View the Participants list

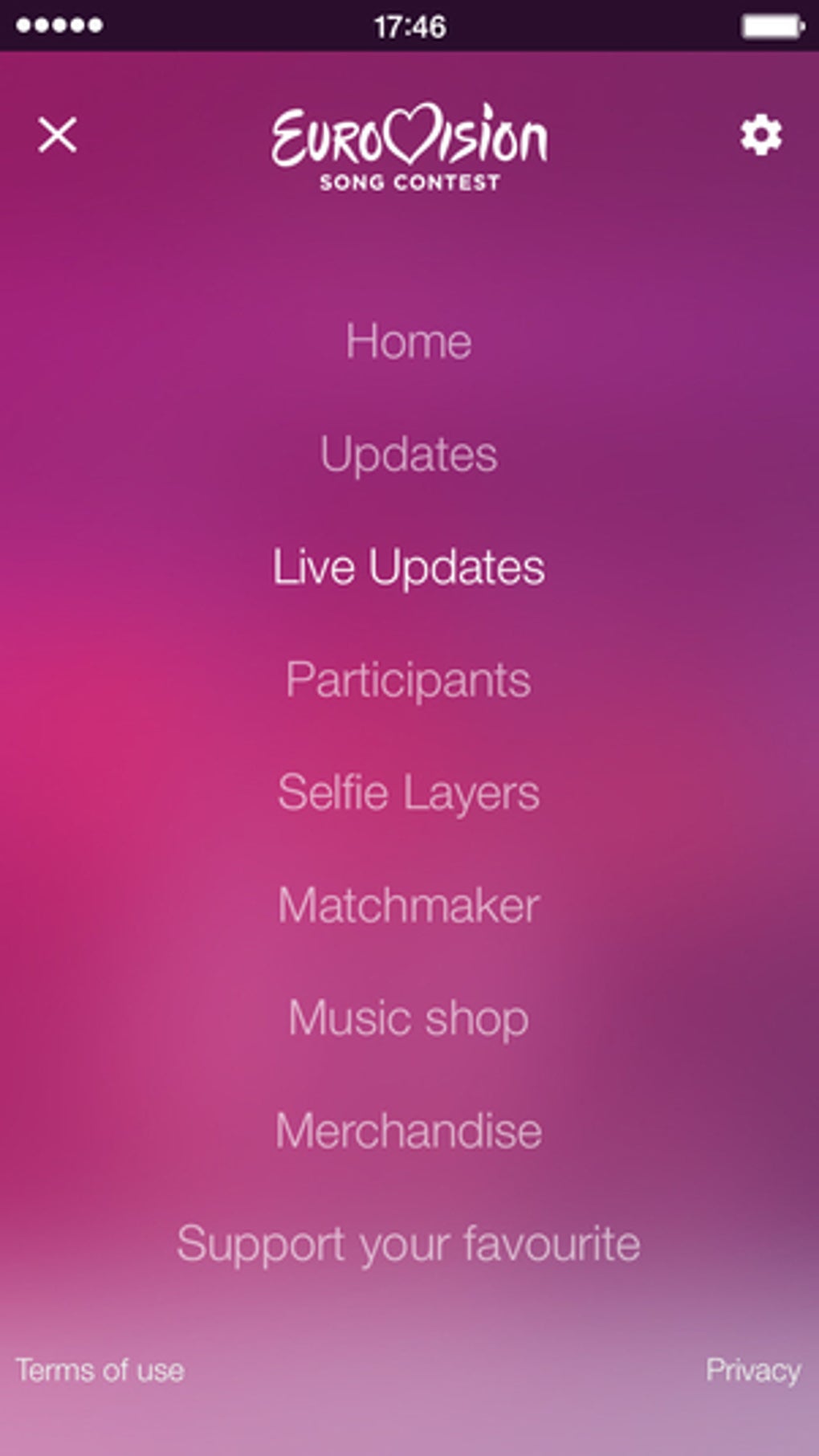pyautogui.click(x=409, y=679)
